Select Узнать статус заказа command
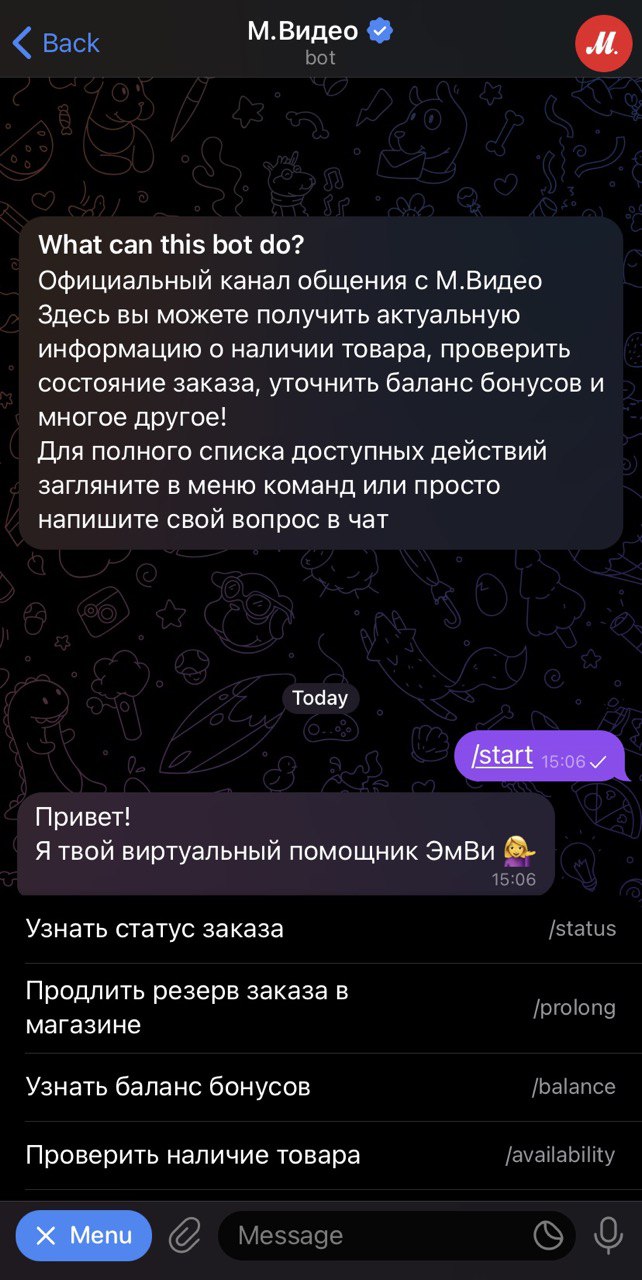 tap(320, 929)
